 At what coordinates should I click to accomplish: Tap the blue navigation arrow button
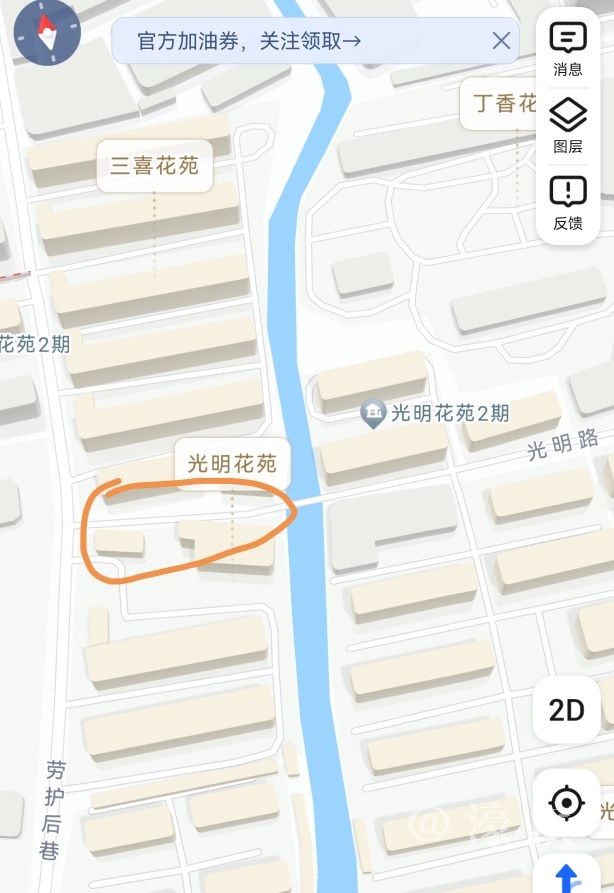(x=566, y=877)
